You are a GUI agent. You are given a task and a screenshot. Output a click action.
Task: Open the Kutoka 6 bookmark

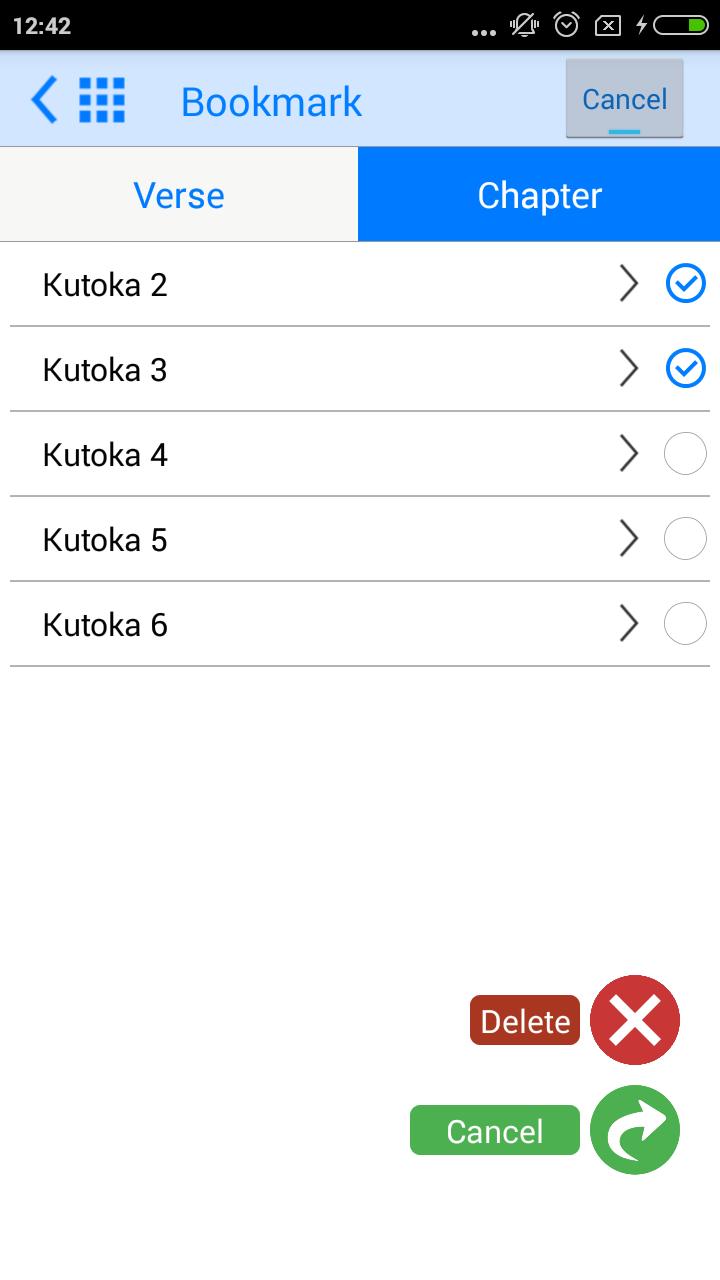300,625
